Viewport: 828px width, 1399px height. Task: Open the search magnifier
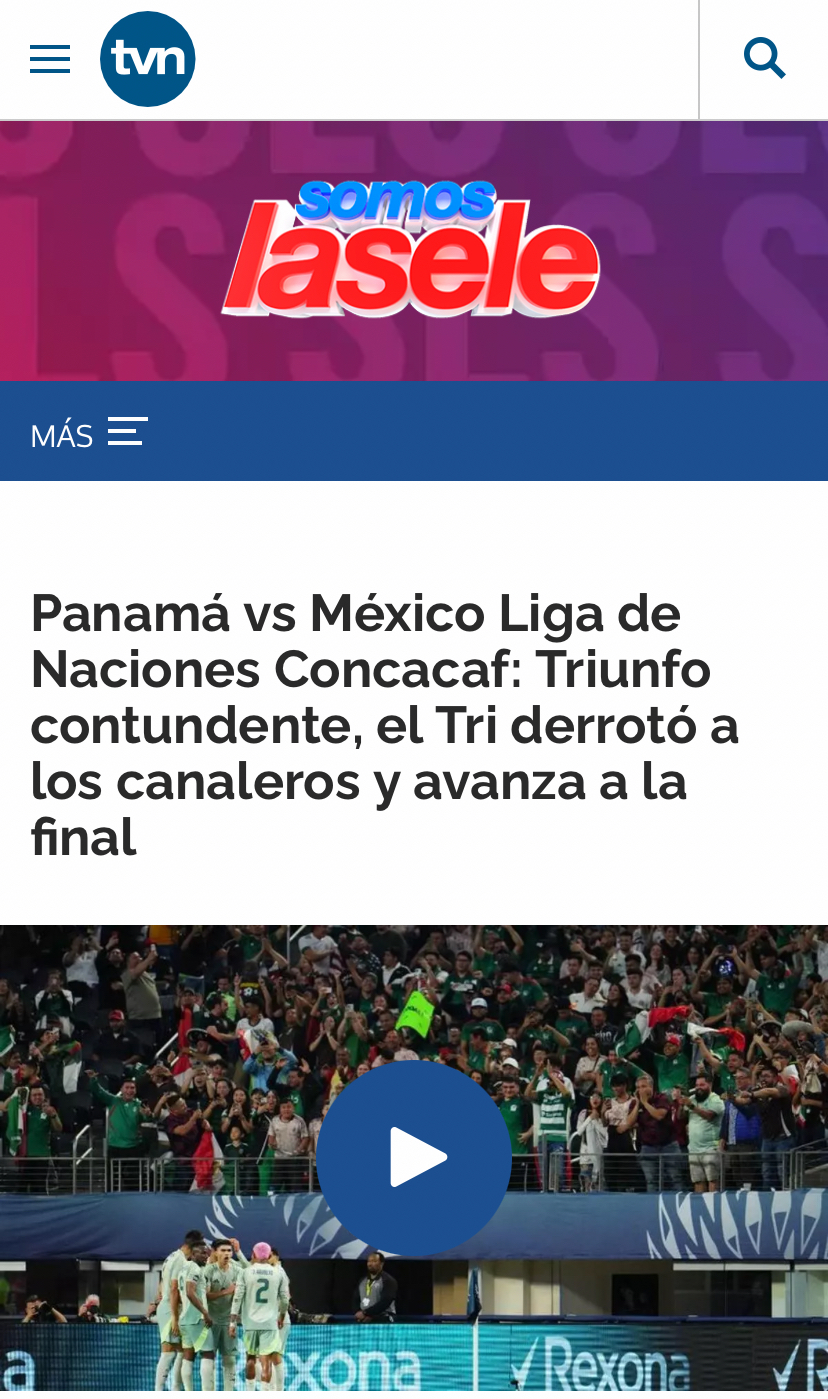coord(765,59)
